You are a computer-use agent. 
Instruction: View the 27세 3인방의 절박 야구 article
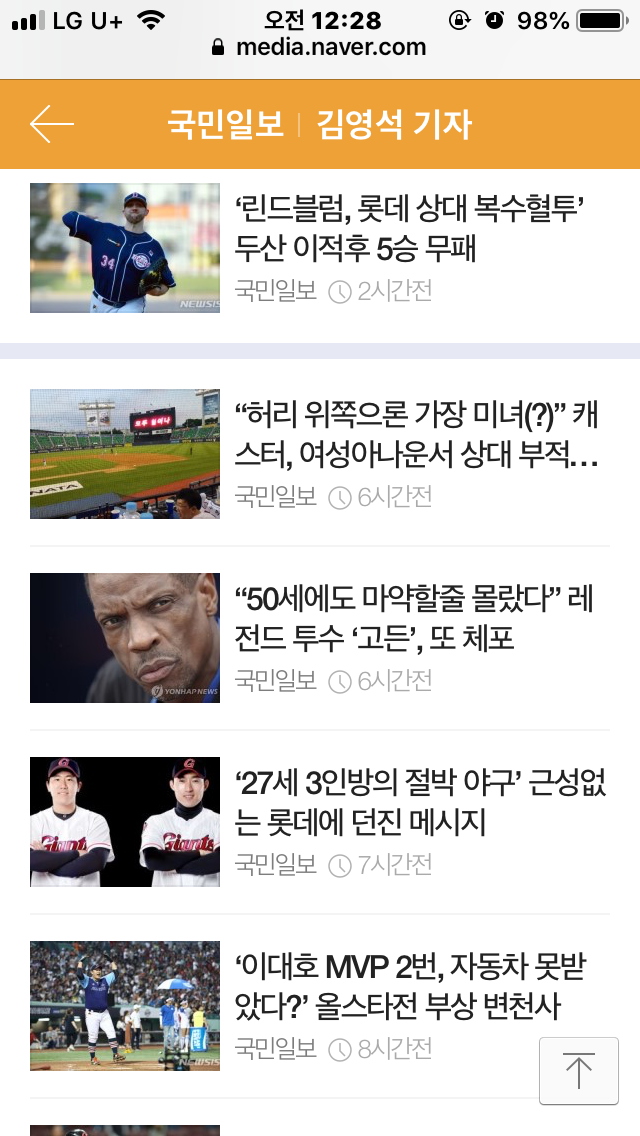[420, 803]
